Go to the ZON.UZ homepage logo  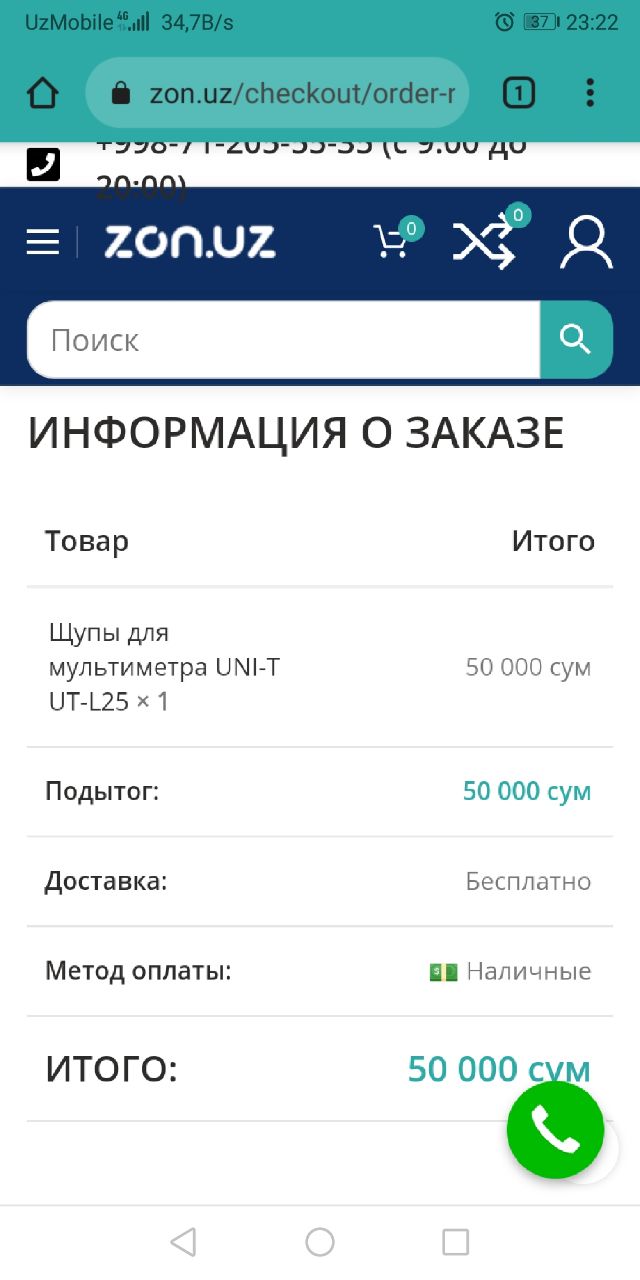click(190, 242)
